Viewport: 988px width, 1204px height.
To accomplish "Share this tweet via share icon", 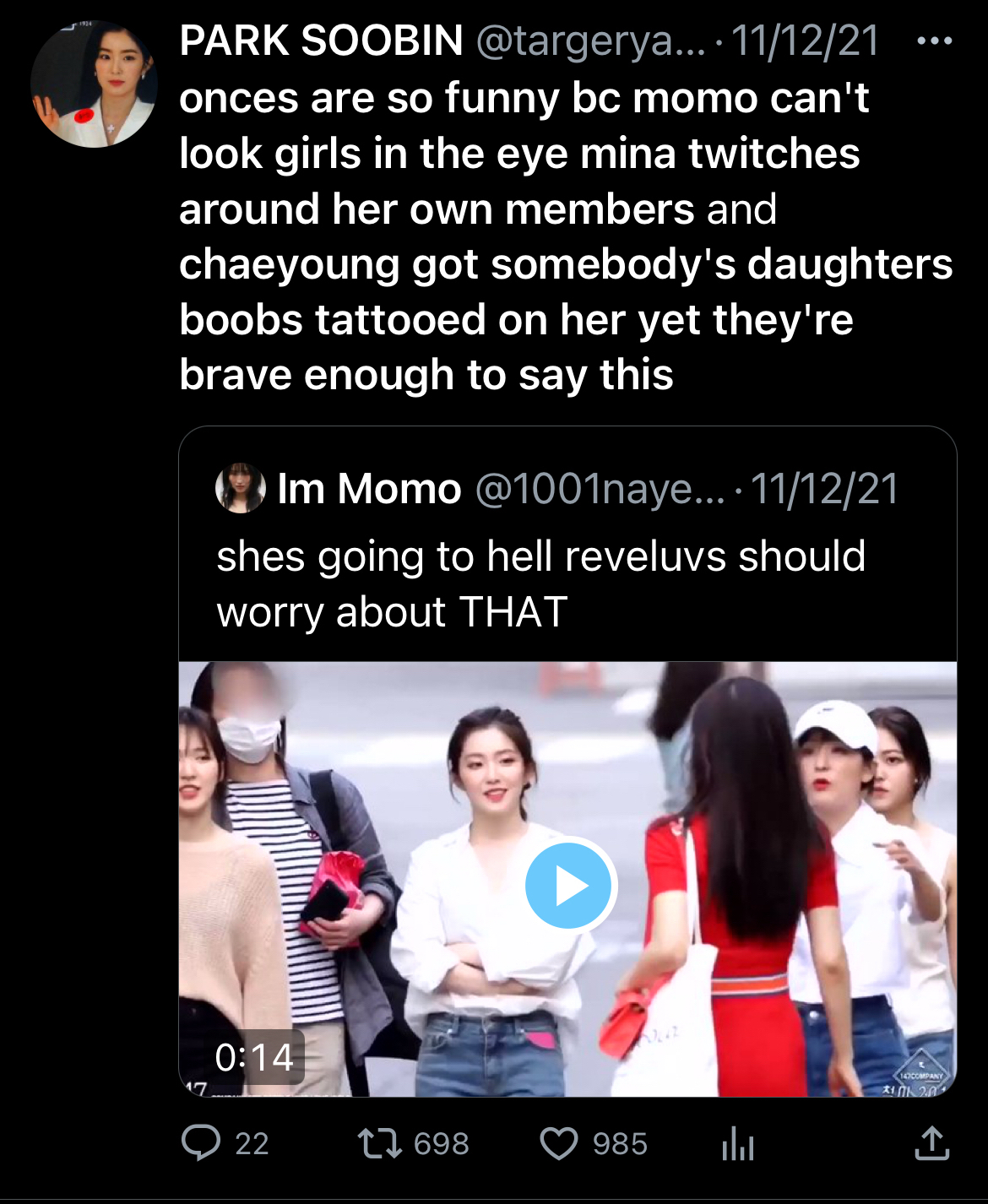I will [x=932, y=1143].
